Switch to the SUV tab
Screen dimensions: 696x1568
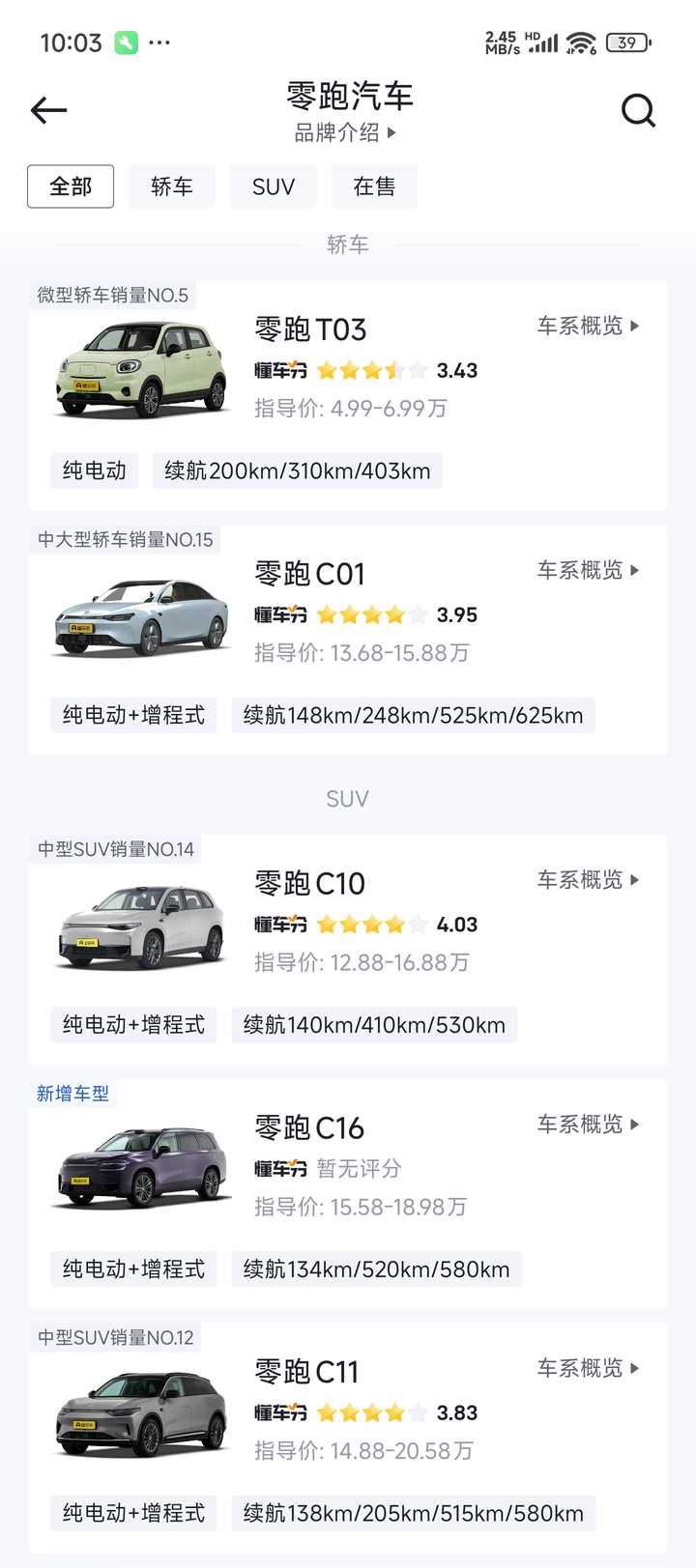tap(274, 186)
